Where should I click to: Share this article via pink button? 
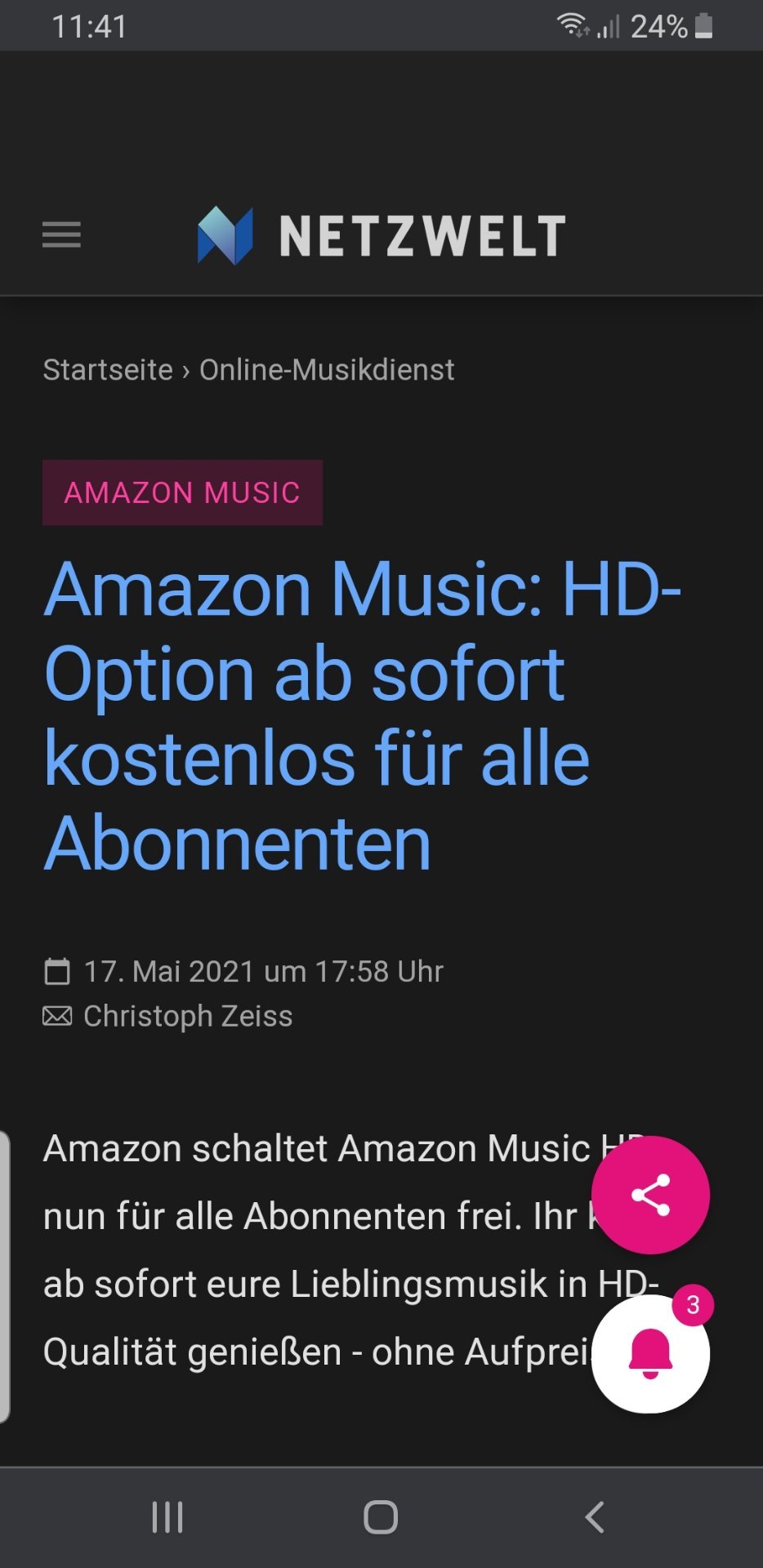pyautogui.click(x=650, y=1195)
